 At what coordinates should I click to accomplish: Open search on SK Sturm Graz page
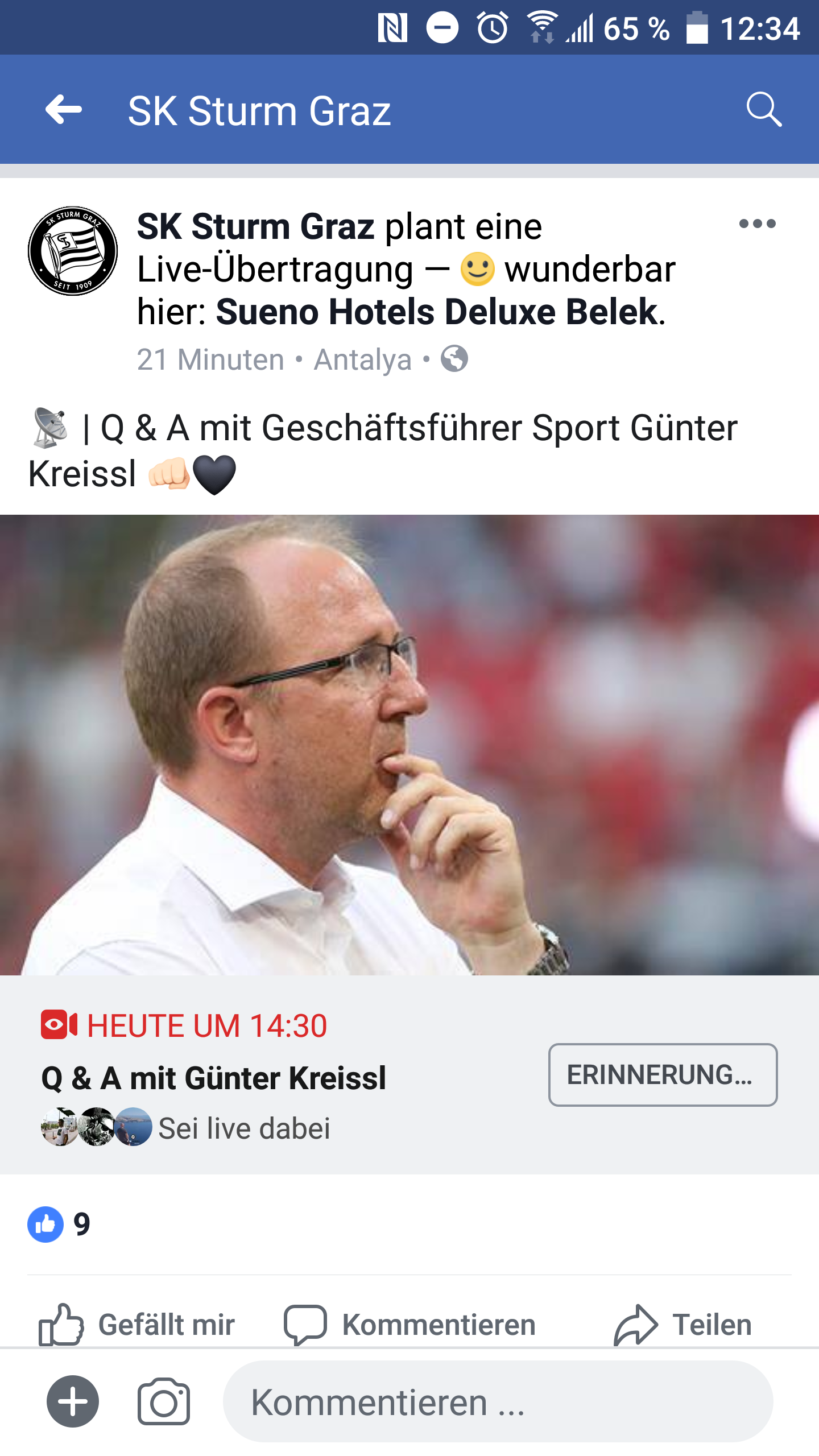click(764, 109)
